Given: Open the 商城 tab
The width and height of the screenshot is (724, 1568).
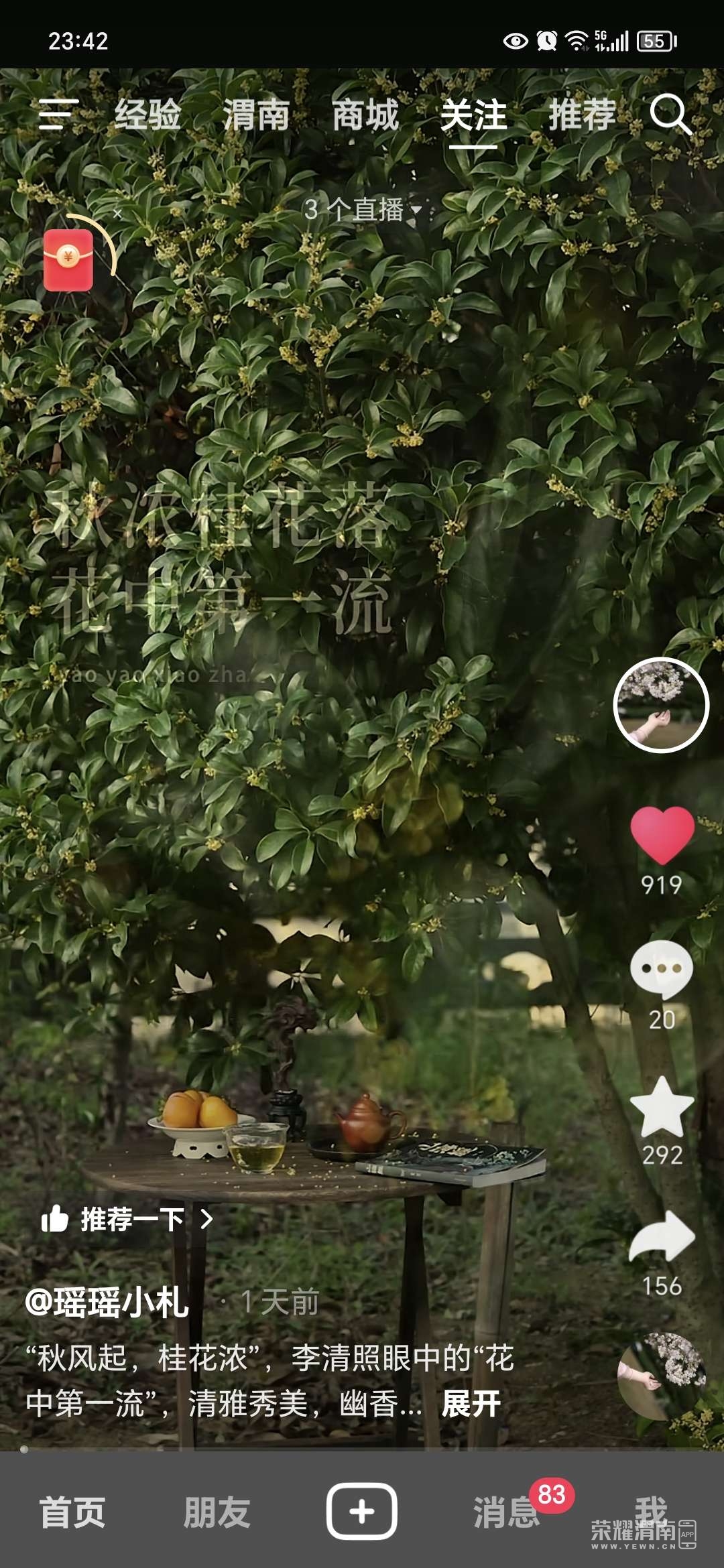Looking at the screenshot, I should [x=365, y=115].
